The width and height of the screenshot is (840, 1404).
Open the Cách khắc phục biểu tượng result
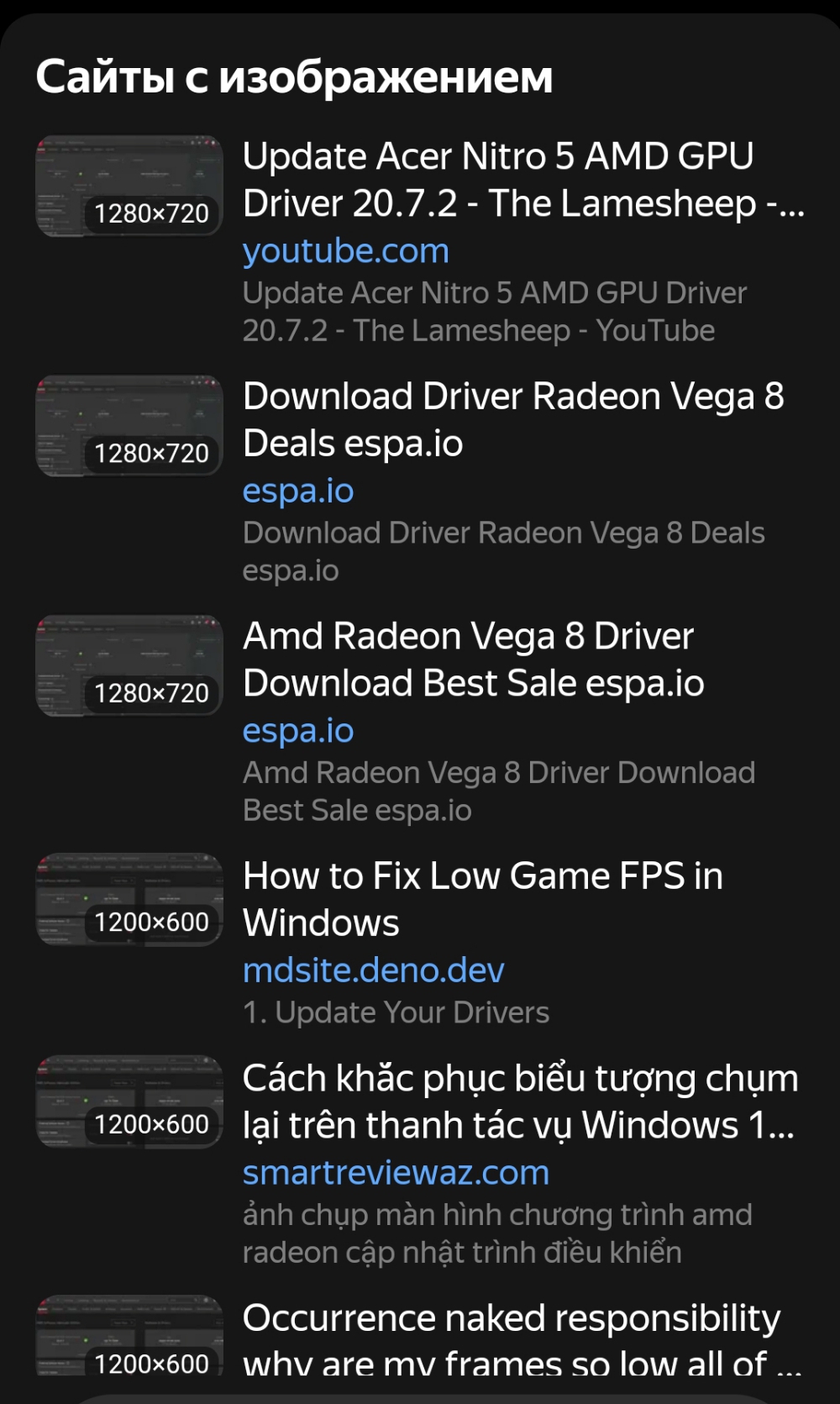tap(521, 1102)
